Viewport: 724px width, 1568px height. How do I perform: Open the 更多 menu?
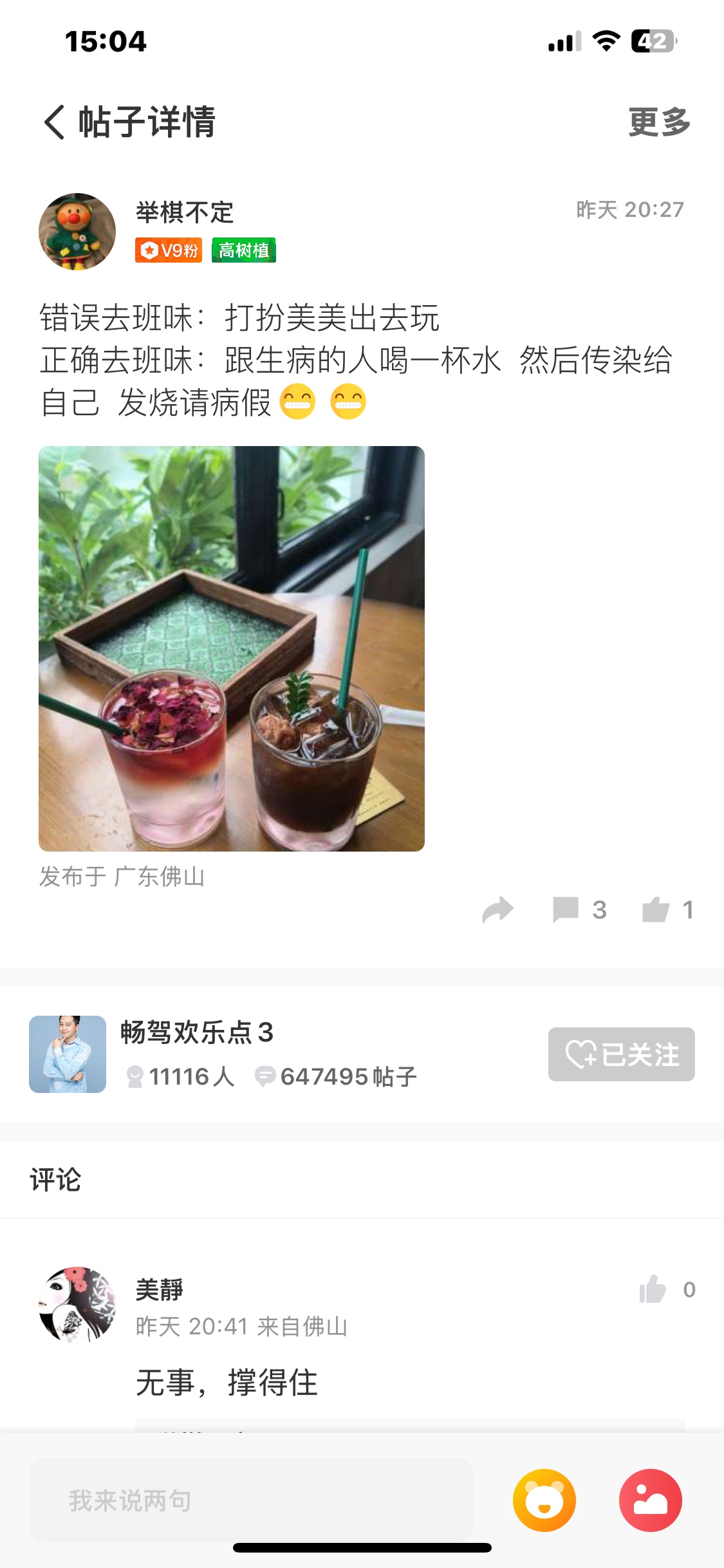[x=659, y=122]
